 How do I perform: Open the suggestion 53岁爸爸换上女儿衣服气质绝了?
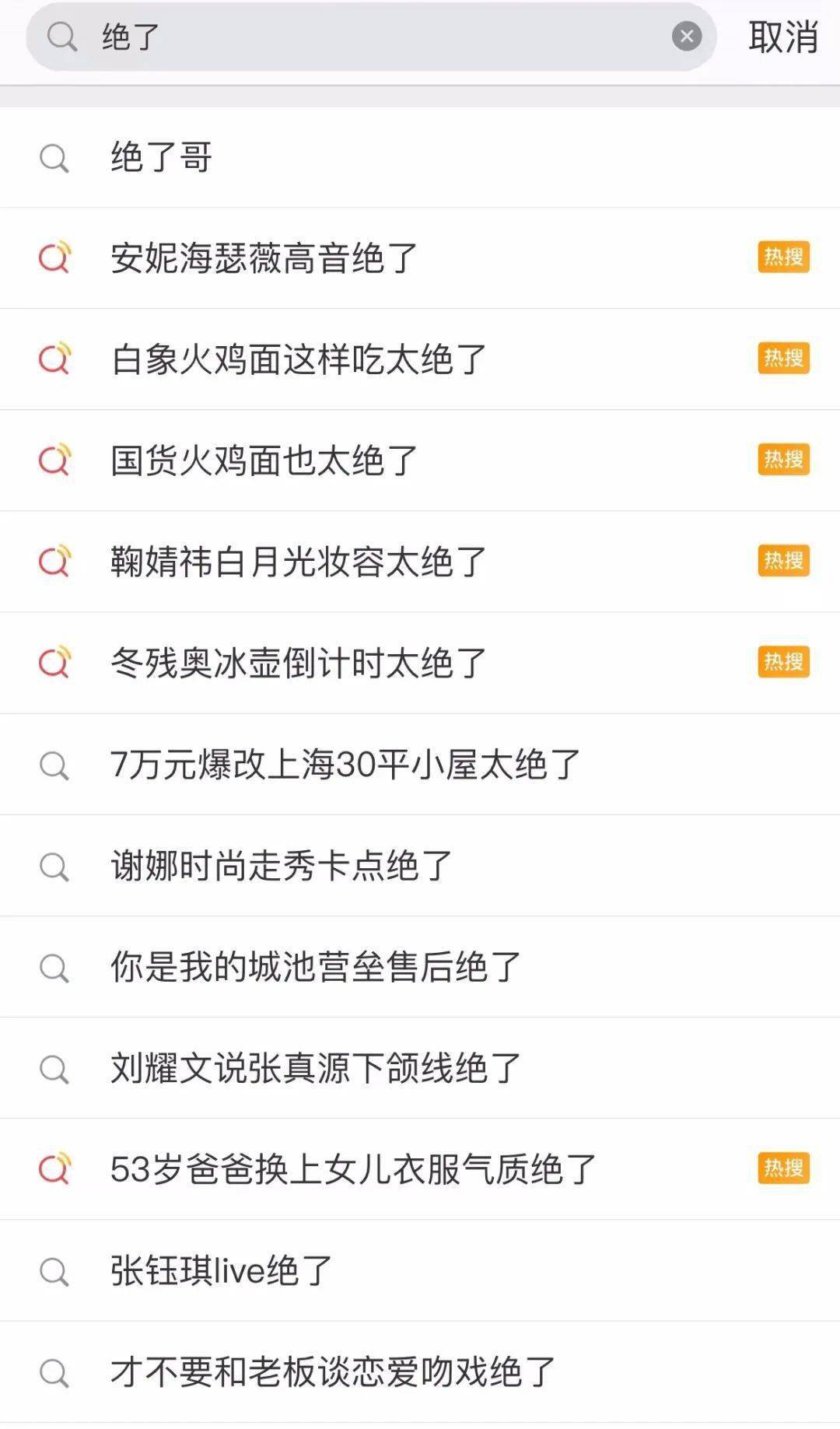point(353,1169)
